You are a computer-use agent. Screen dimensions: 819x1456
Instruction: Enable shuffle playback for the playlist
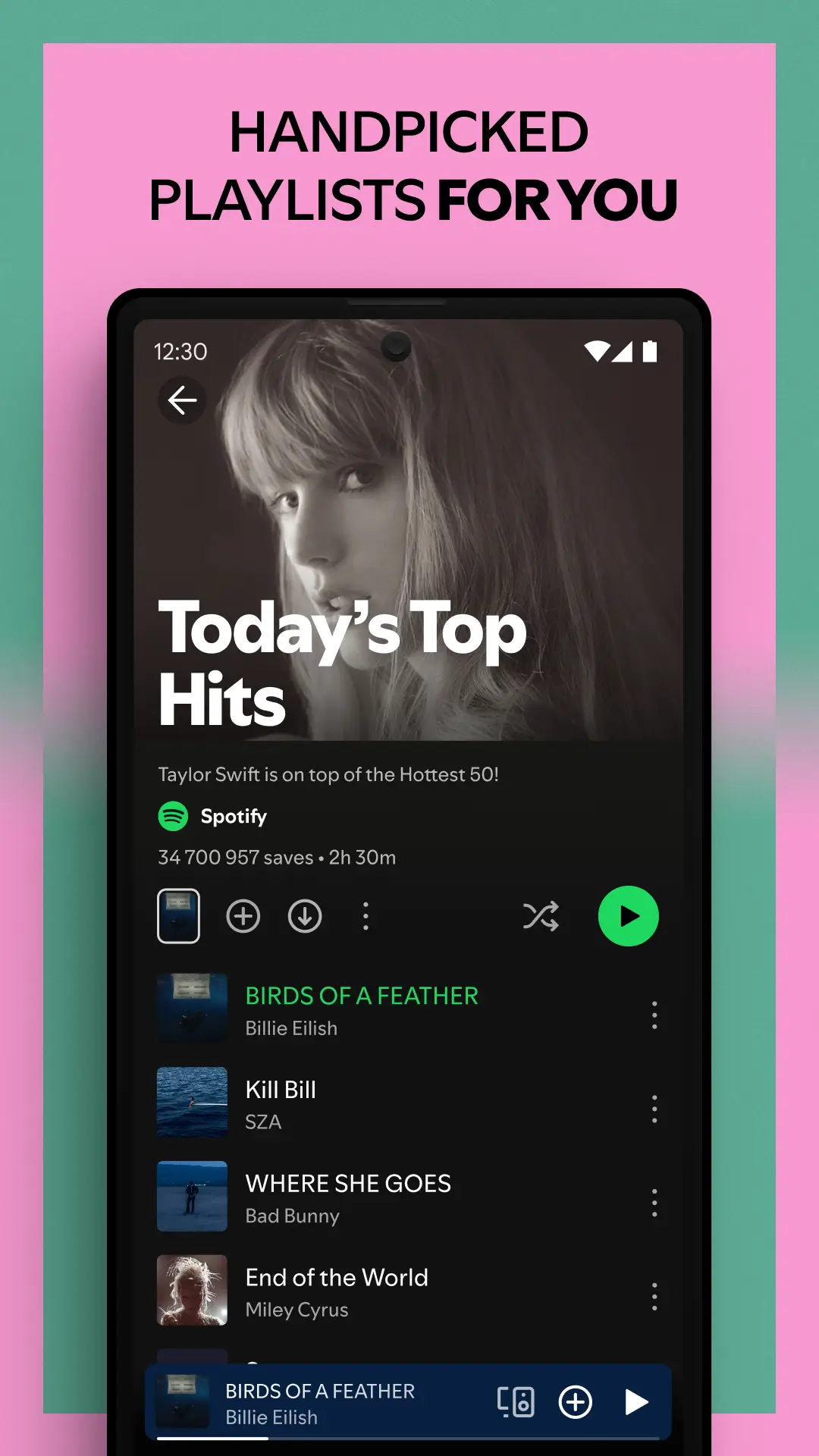541,916
